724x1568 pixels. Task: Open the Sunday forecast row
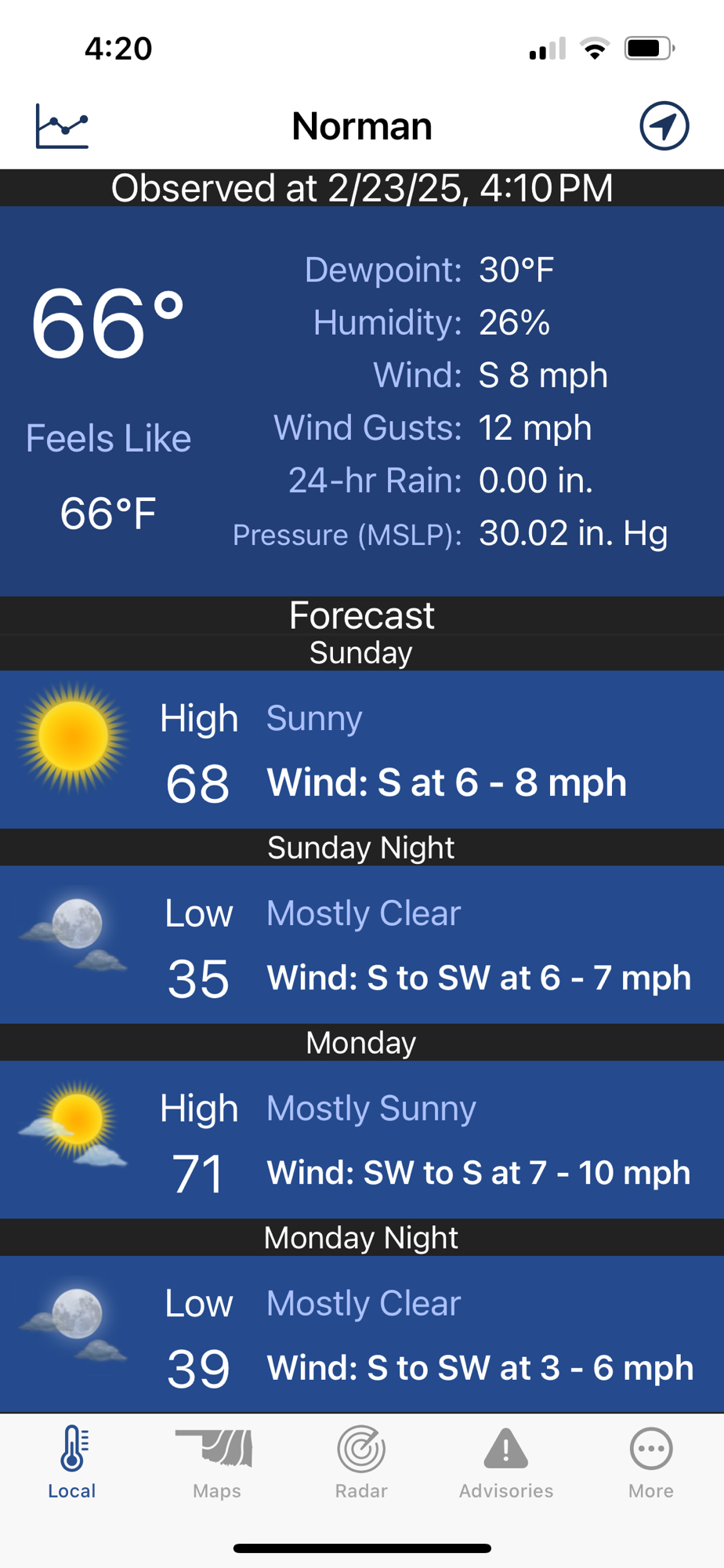(x=362, y=750)
